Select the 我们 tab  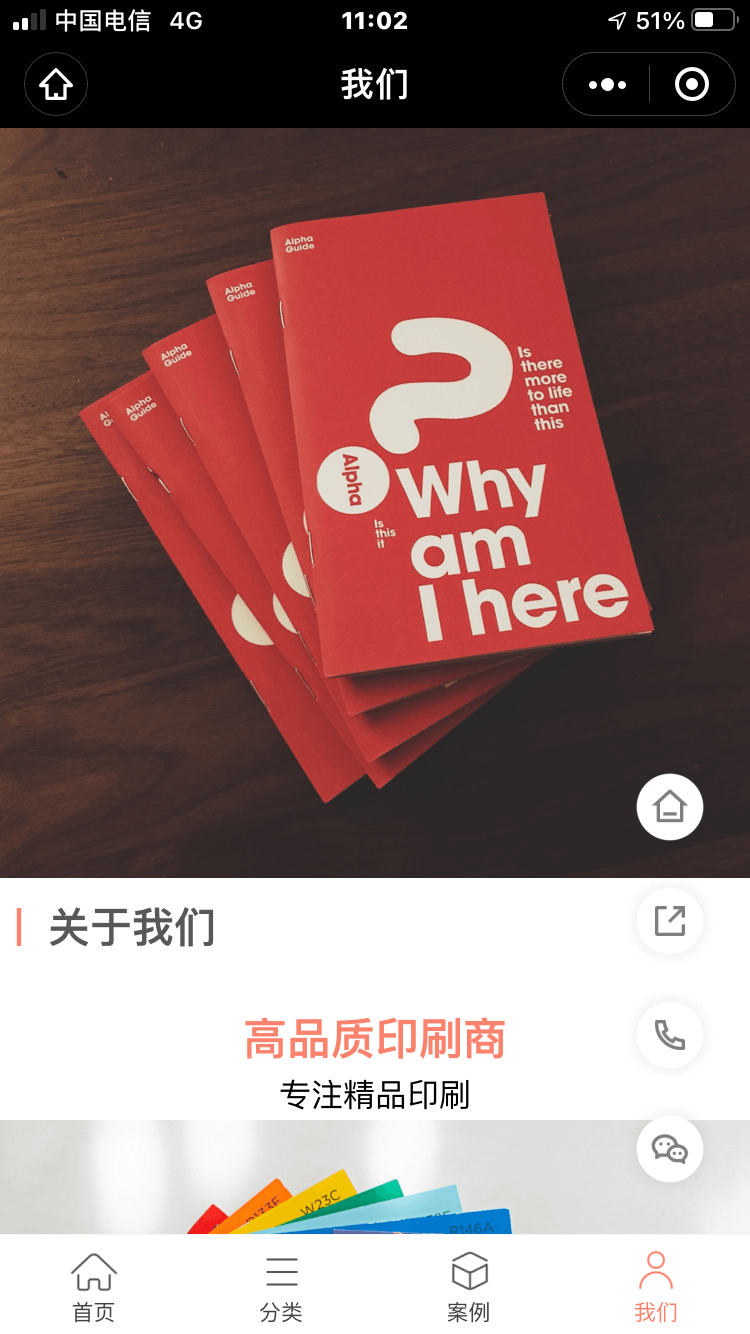pyautogui.click(x=656, y=1287)
